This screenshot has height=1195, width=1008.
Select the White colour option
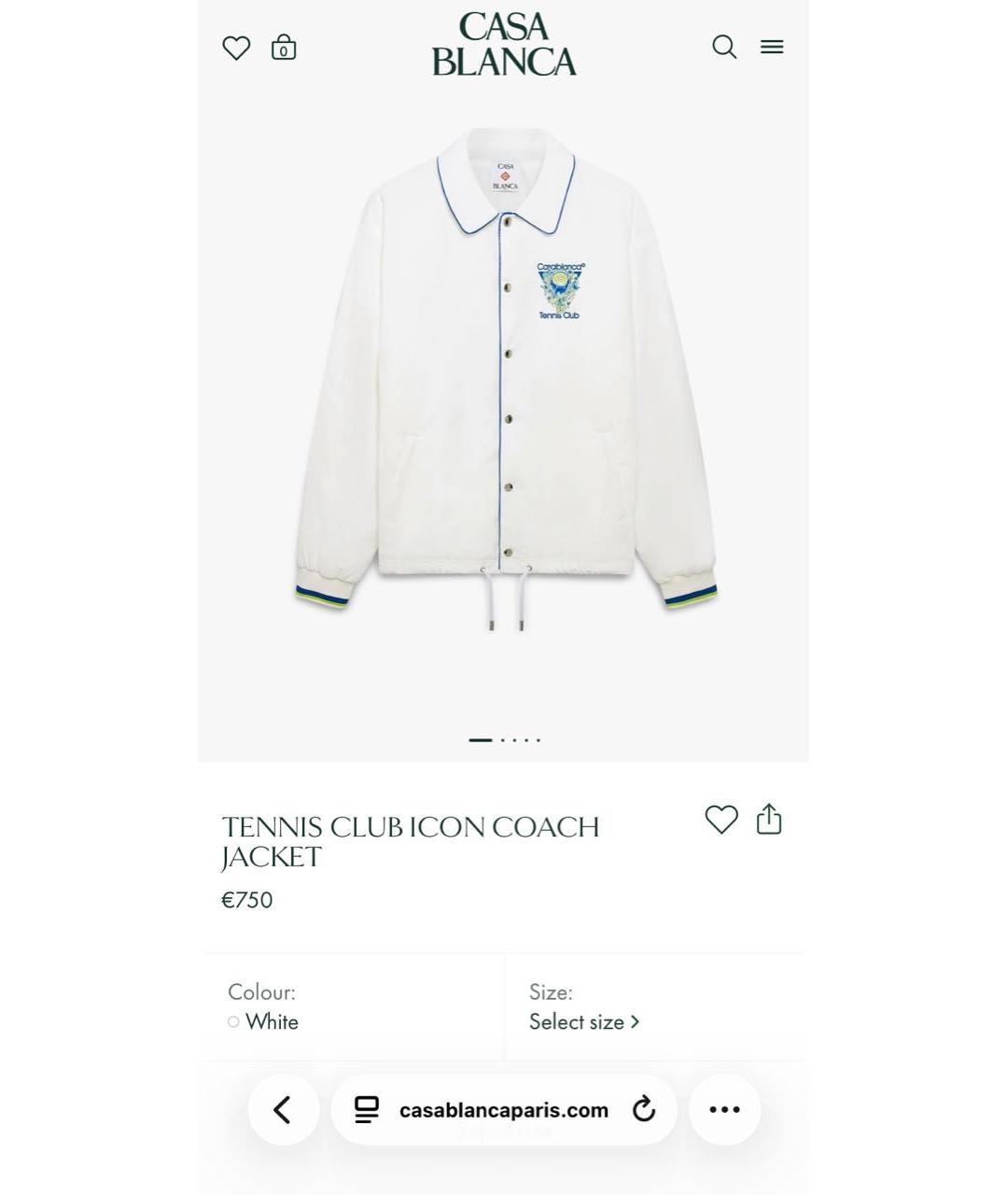[x=263, y=1021]
